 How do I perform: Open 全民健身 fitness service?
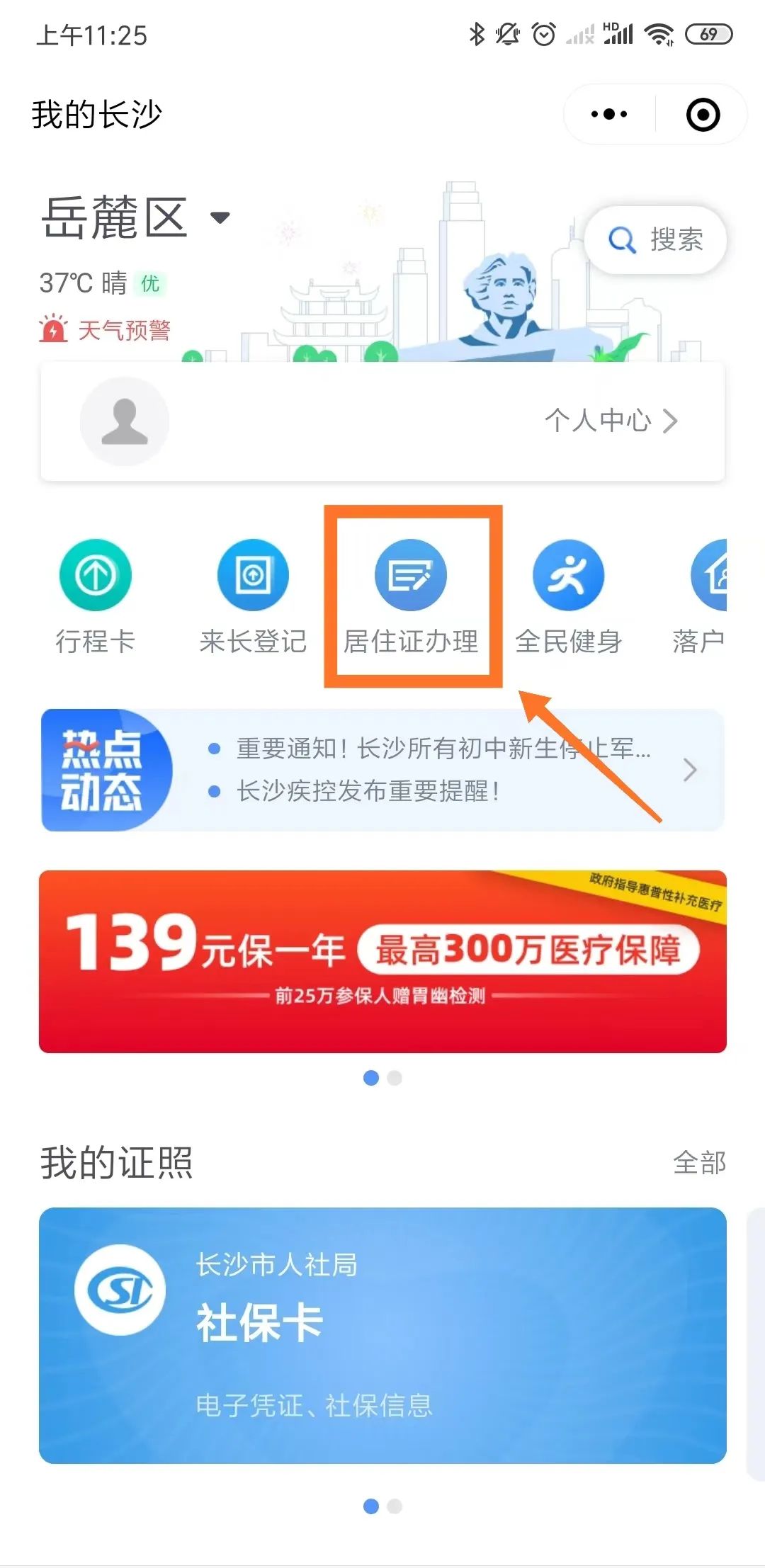tap(568, 593)
